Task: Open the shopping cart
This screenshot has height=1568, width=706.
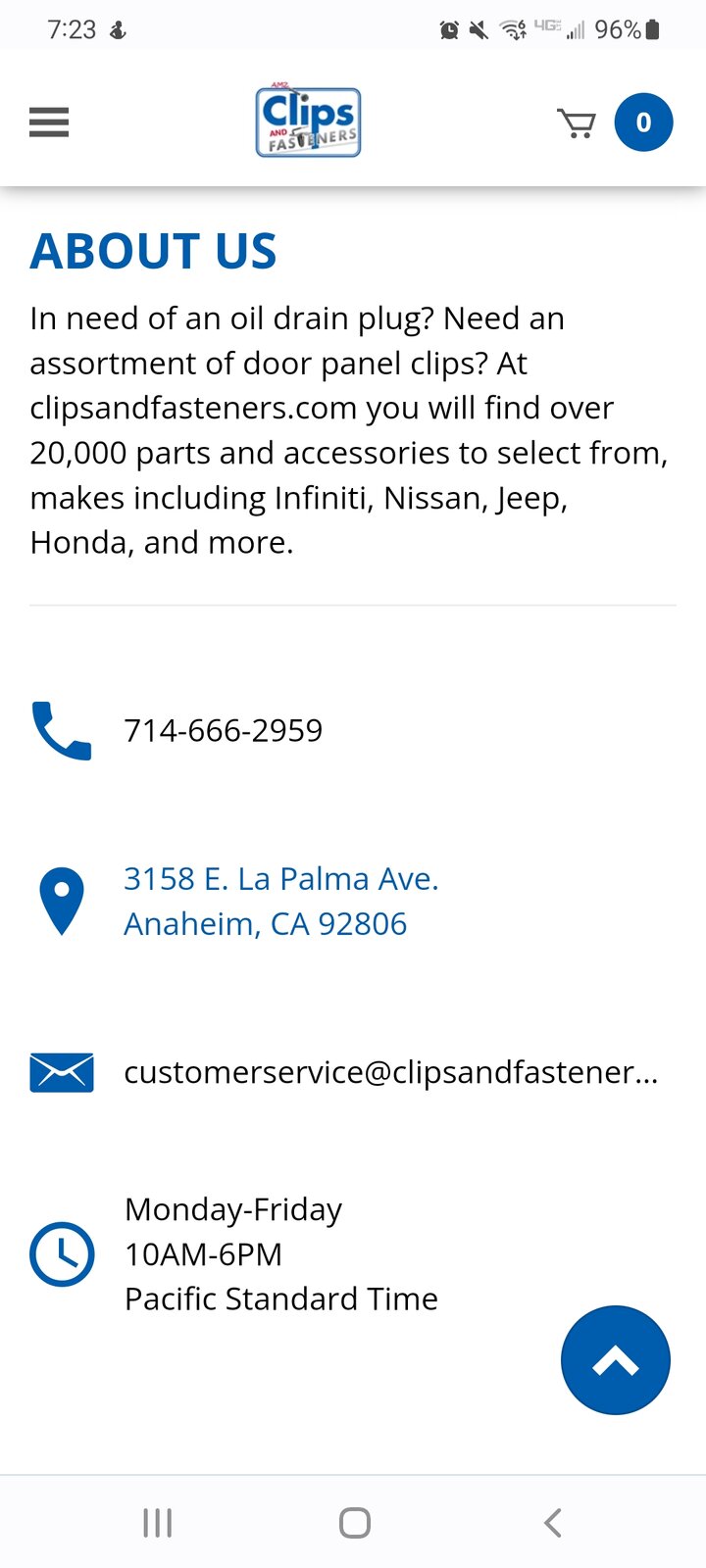Action: pyautogui.click(x=577, y=123)
